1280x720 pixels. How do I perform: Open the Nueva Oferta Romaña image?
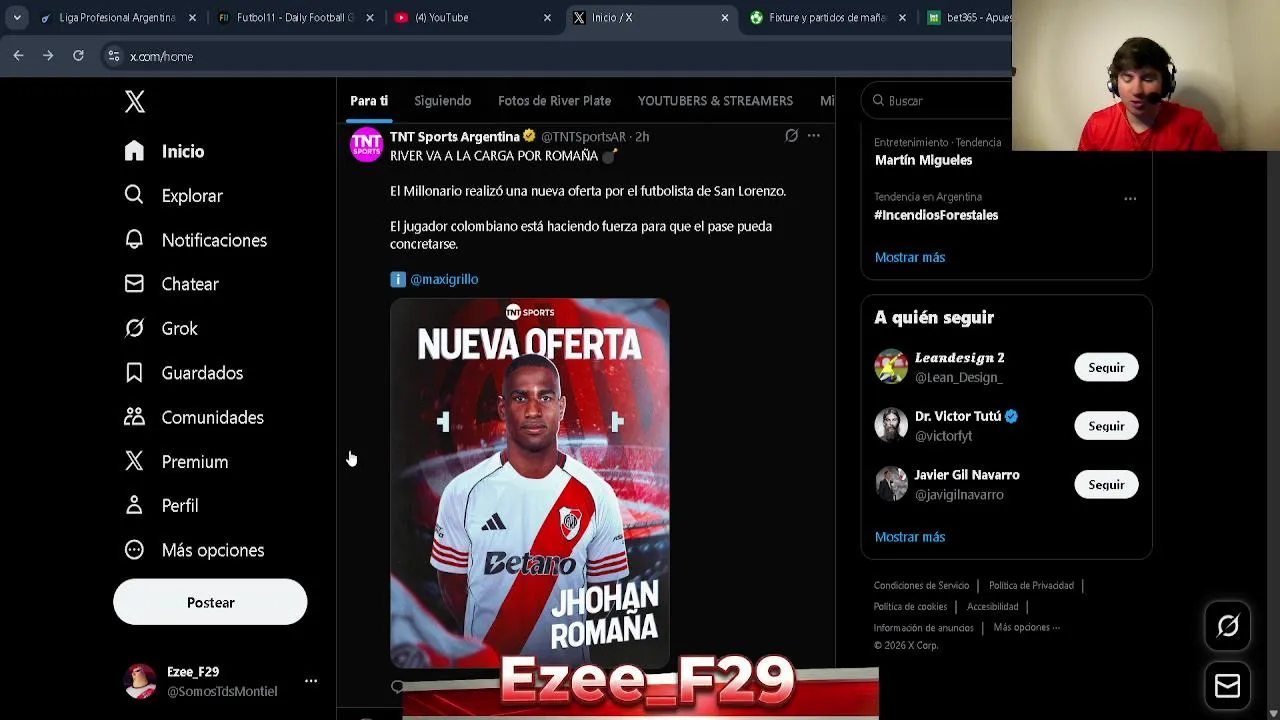point(530,480)
